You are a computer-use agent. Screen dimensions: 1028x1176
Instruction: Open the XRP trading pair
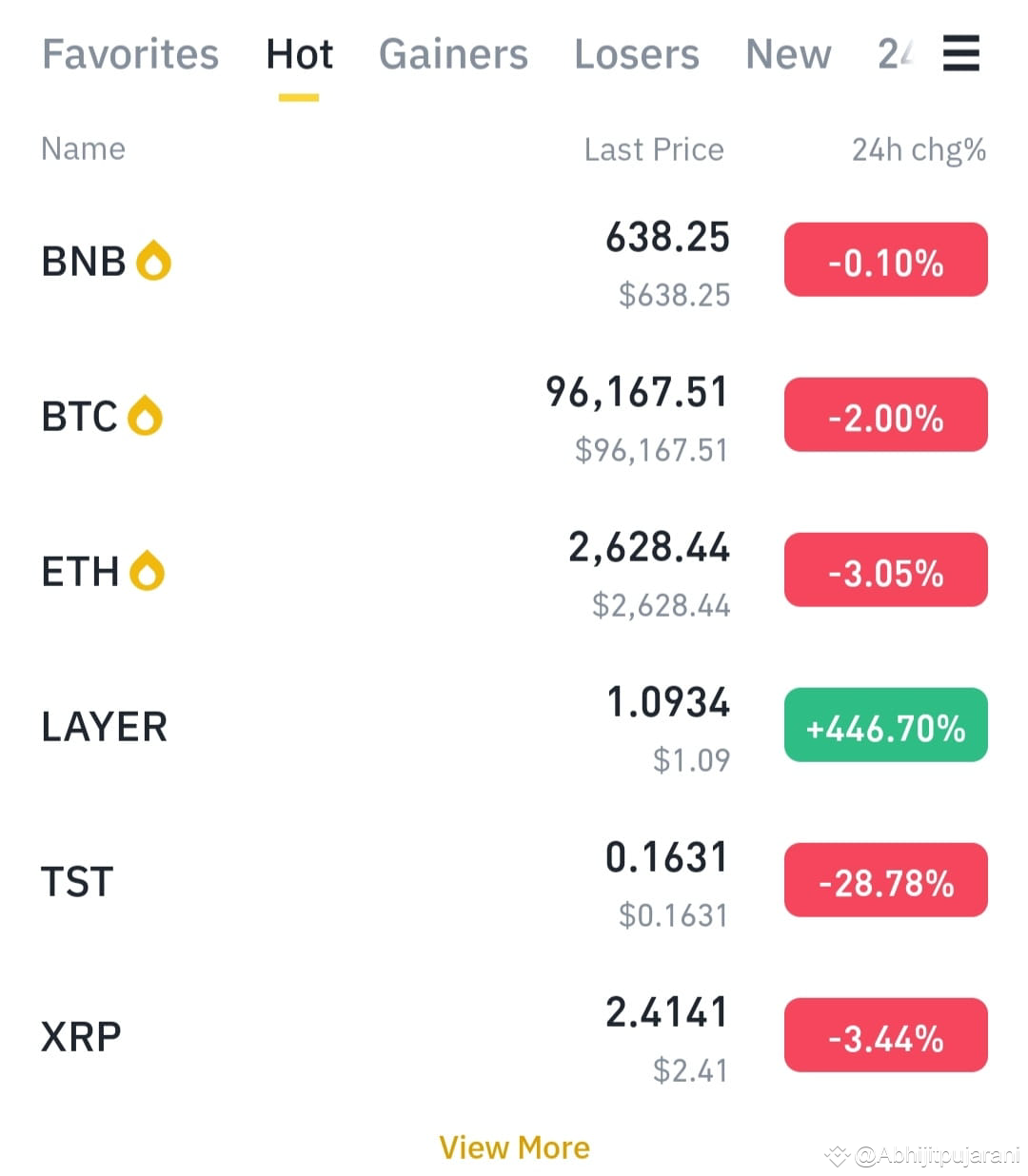81,1036
